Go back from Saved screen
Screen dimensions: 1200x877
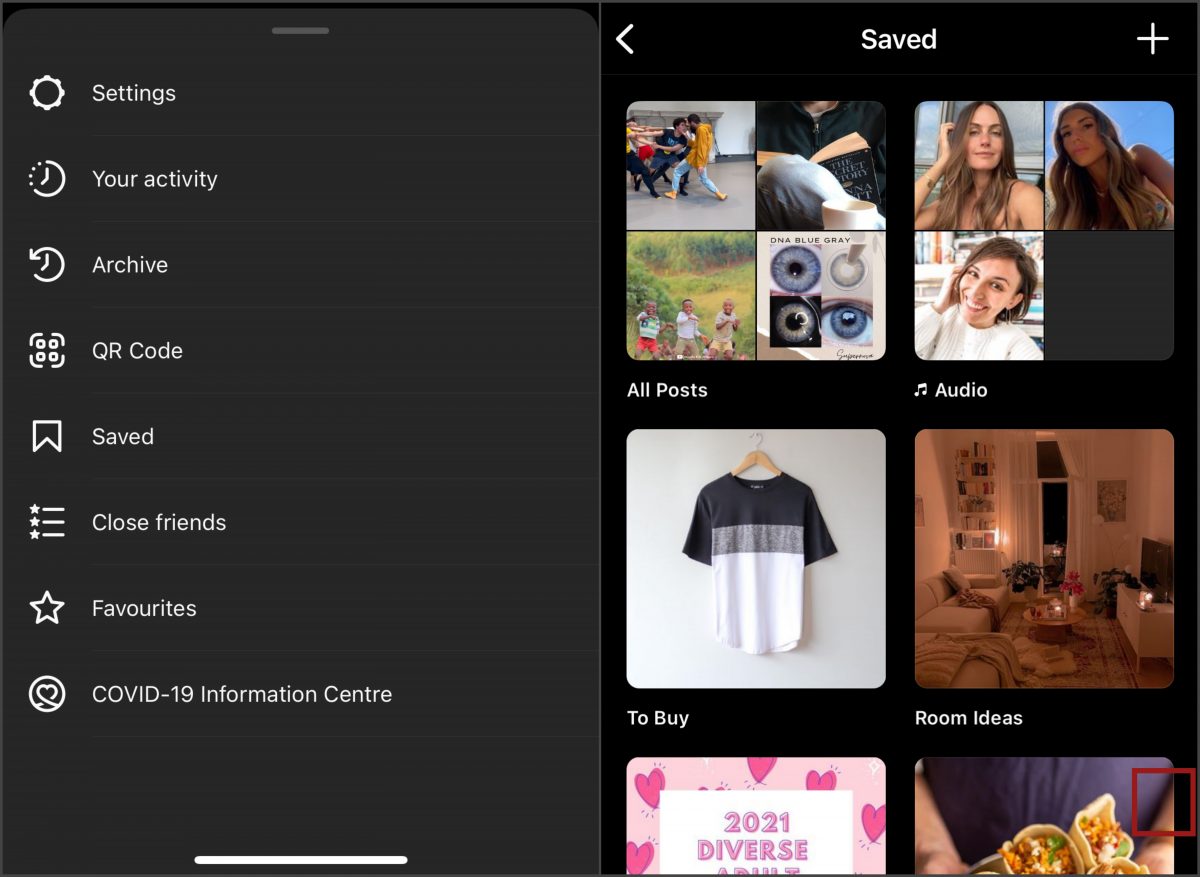(x=625, y=40)
